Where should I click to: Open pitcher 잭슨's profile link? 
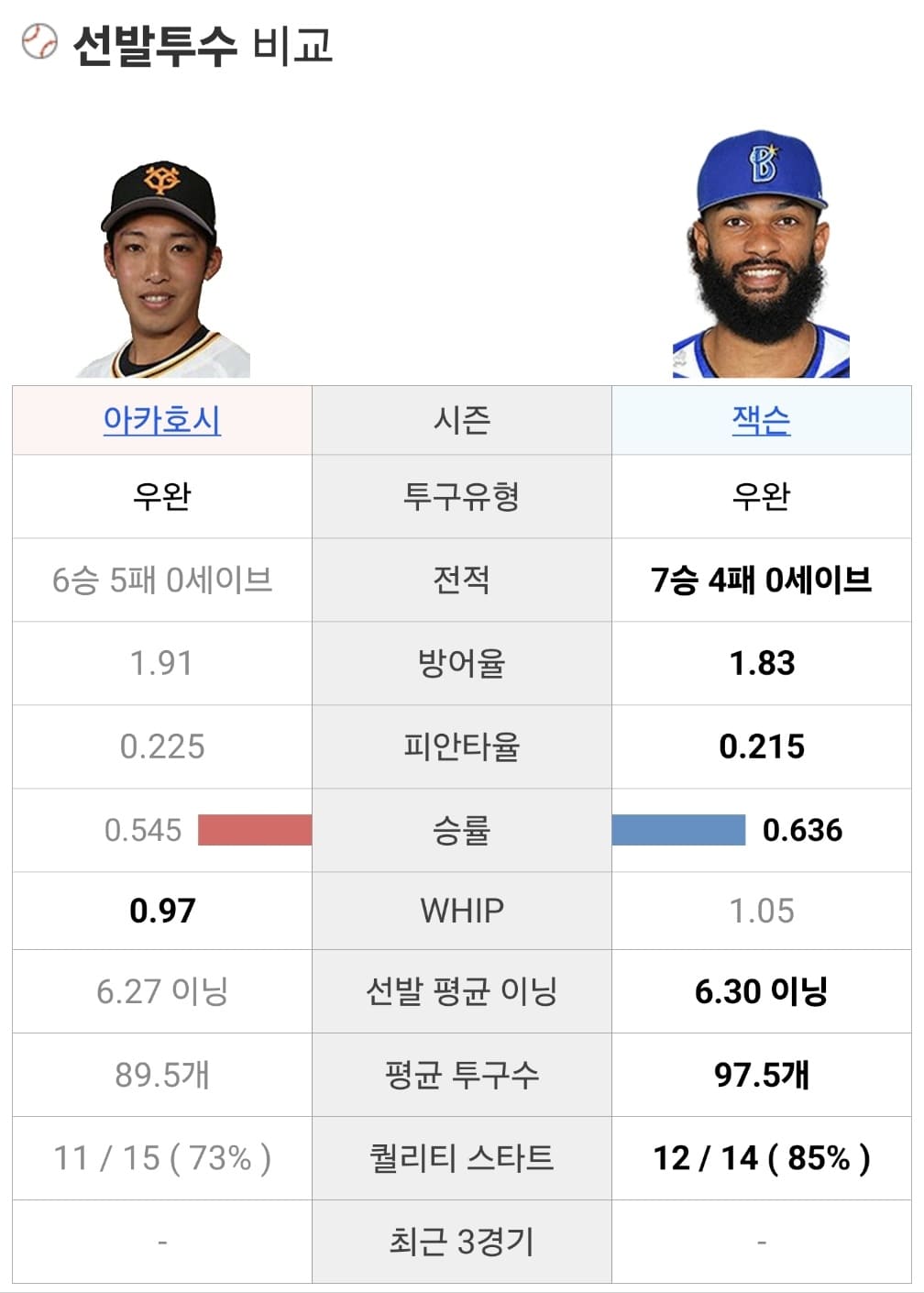tap(761, 420)
